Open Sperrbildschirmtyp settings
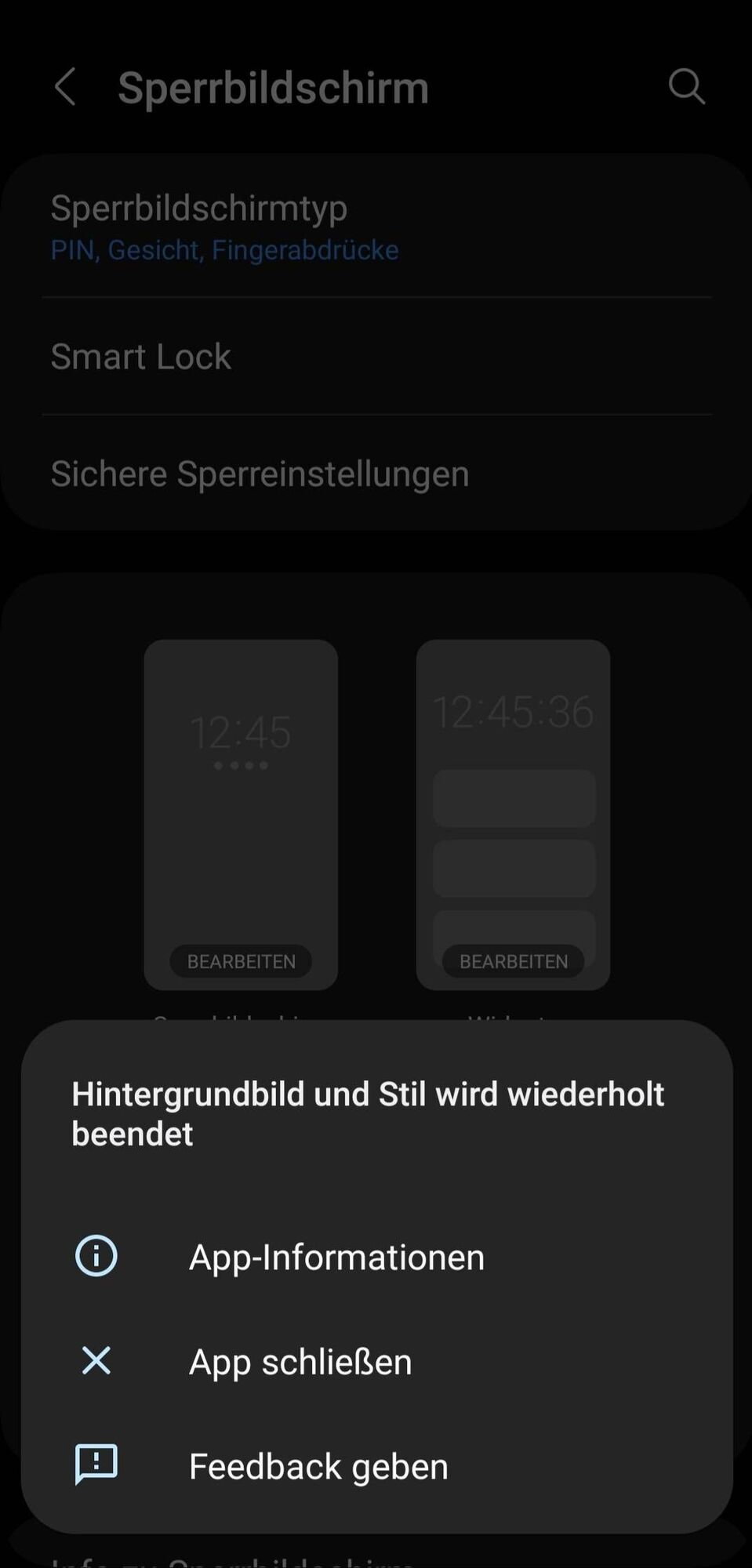This screenshot has height=1568, width=752. (224, 227)
